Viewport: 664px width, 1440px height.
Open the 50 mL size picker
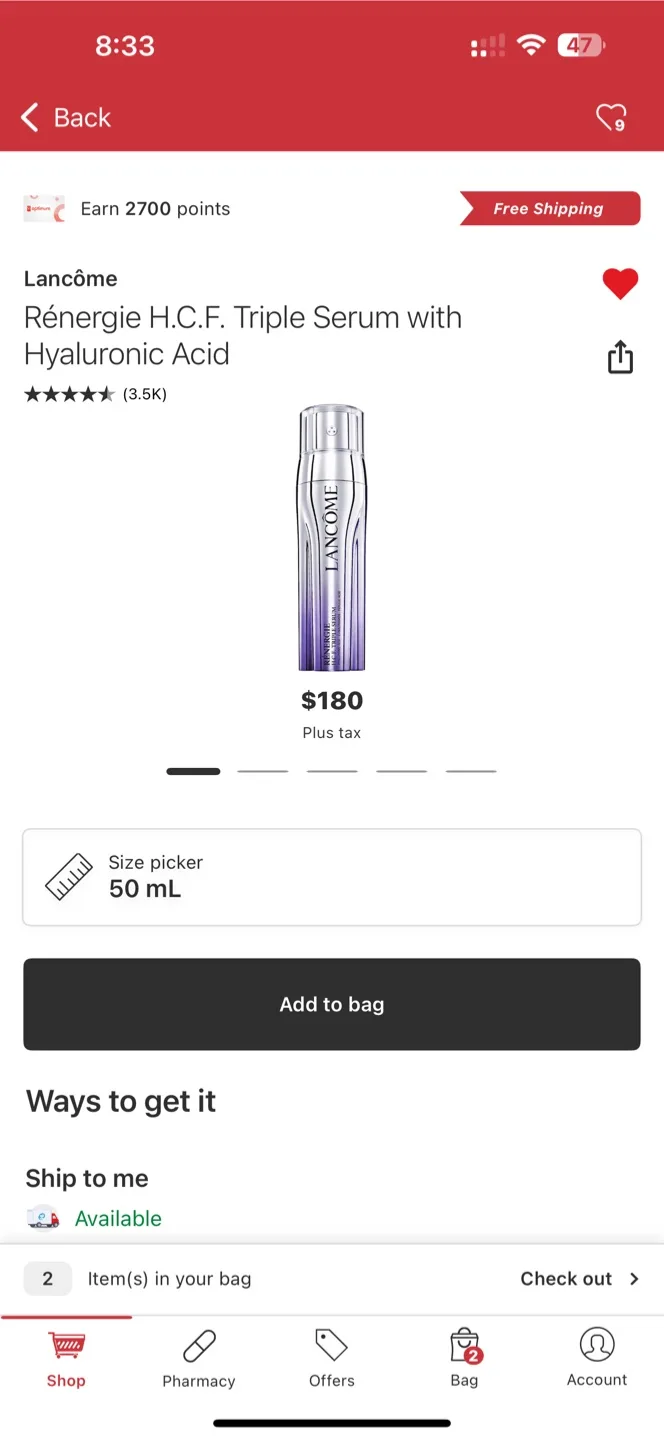332,877
